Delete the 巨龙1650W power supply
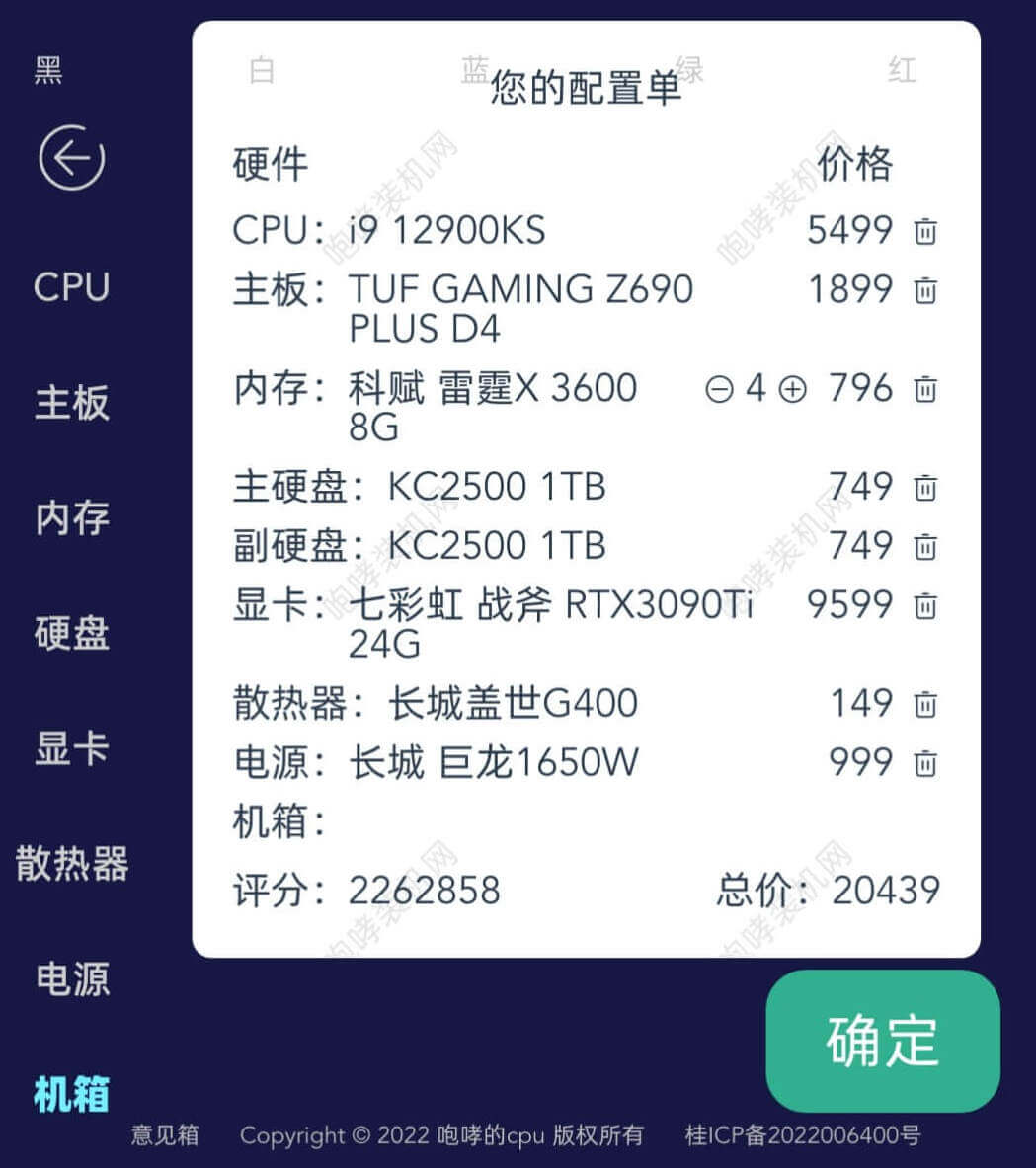The image size is (1036, 1168). (925, 763)
